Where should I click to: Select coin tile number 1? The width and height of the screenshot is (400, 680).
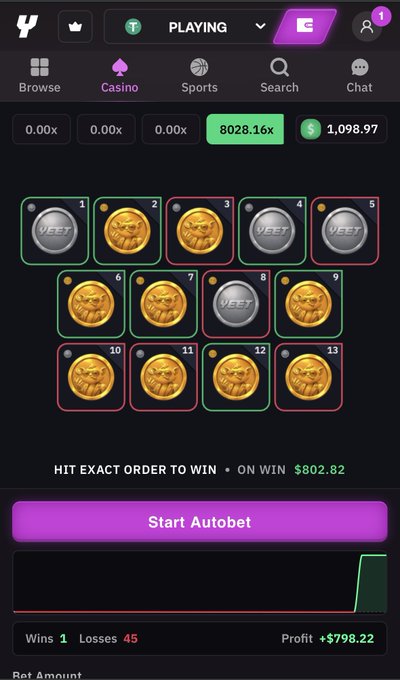pyautogui.click(x=55, y=231)
